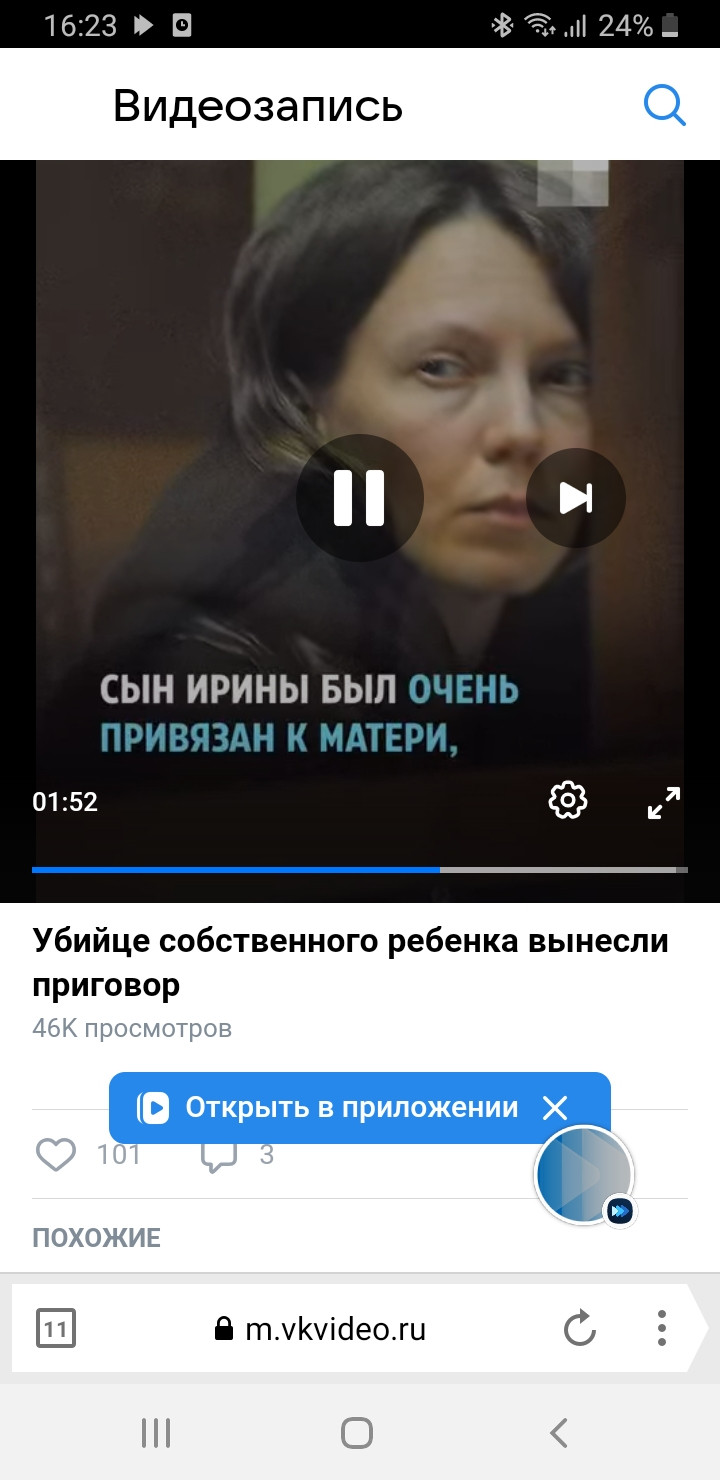The height and width of the screenshot is (1480, 720).
Task: Open search in the Видеозапись header
Action: (664, 105)
